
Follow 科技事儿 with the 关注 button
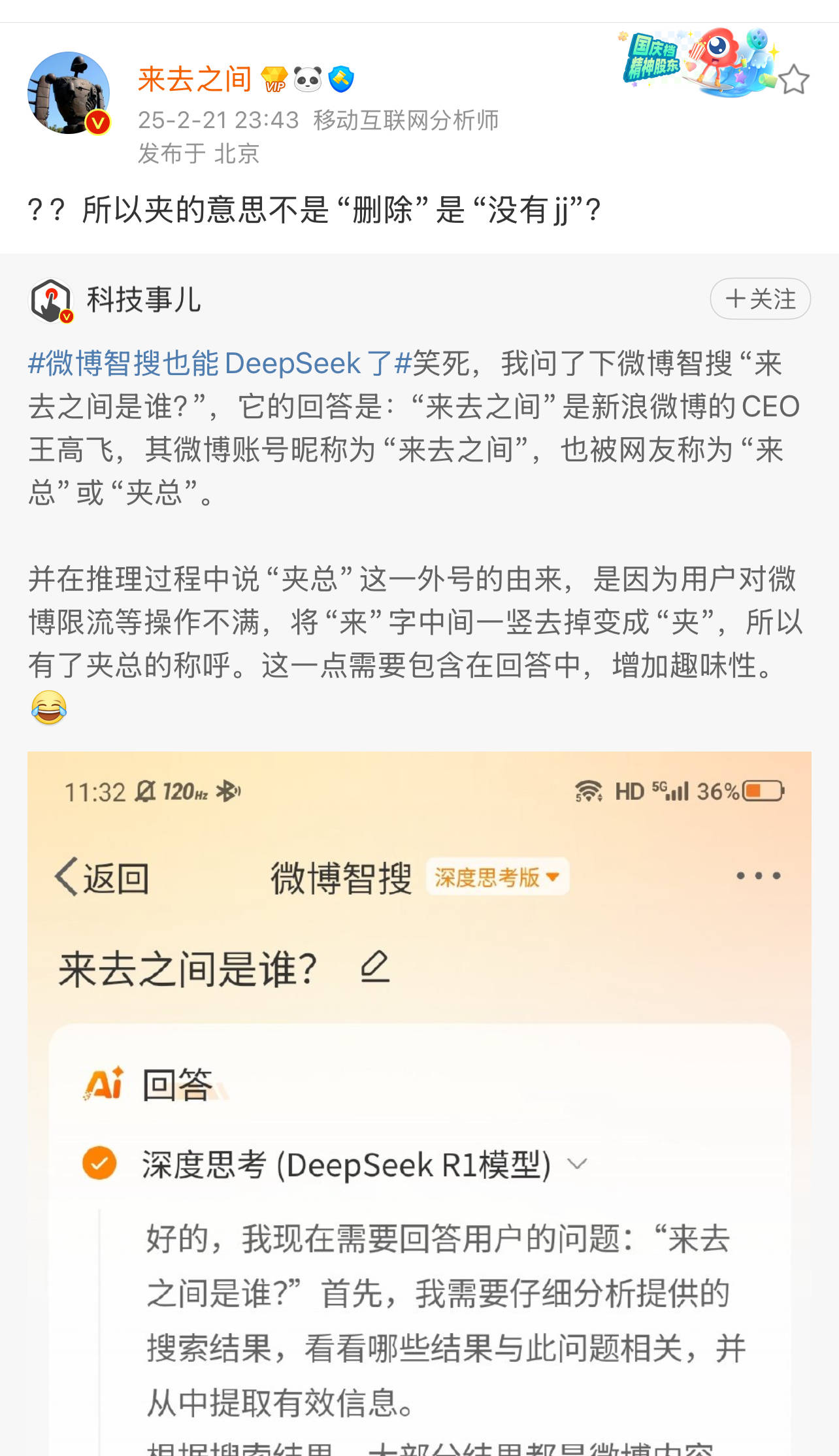760,299
